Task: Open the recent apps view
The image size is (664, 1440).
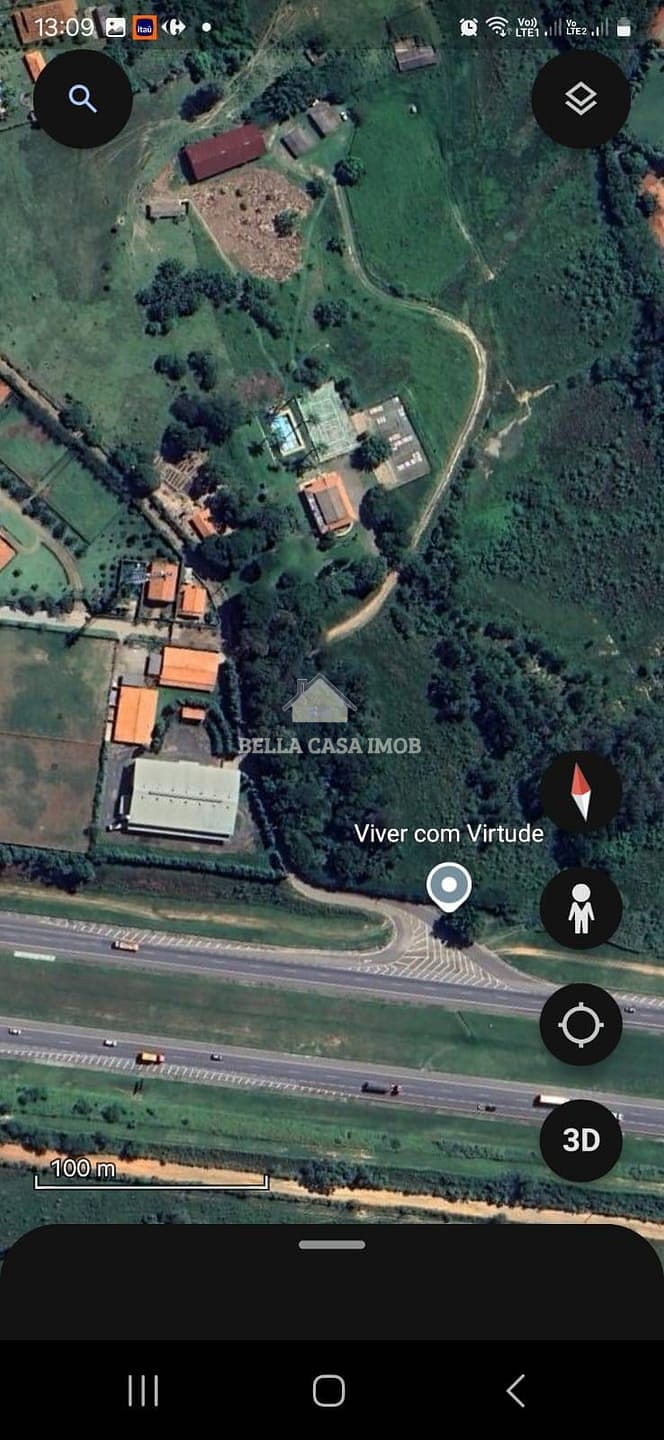Action: [143, 1391]
